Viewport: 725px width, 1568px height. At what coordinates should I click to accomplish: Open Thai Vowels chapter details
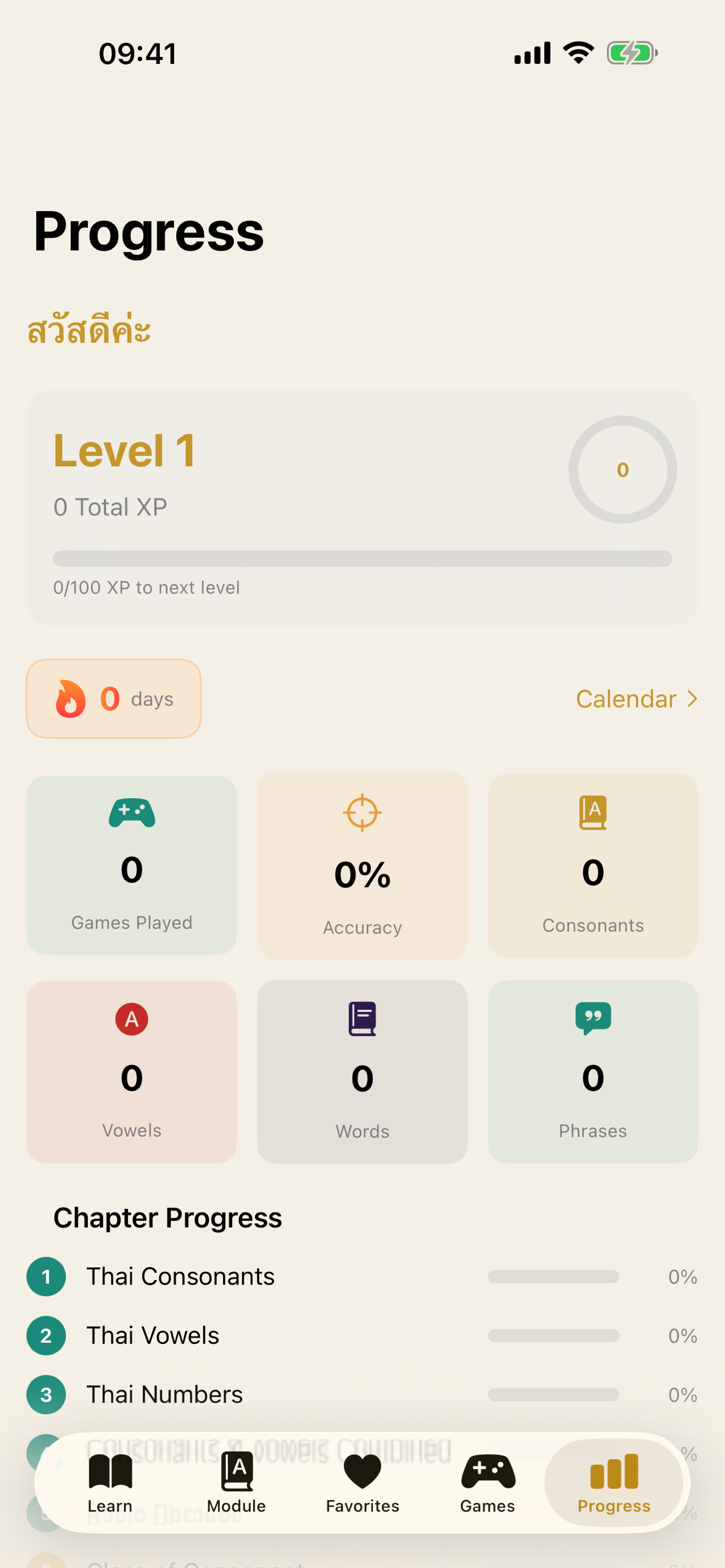(x=153, y=1335)
